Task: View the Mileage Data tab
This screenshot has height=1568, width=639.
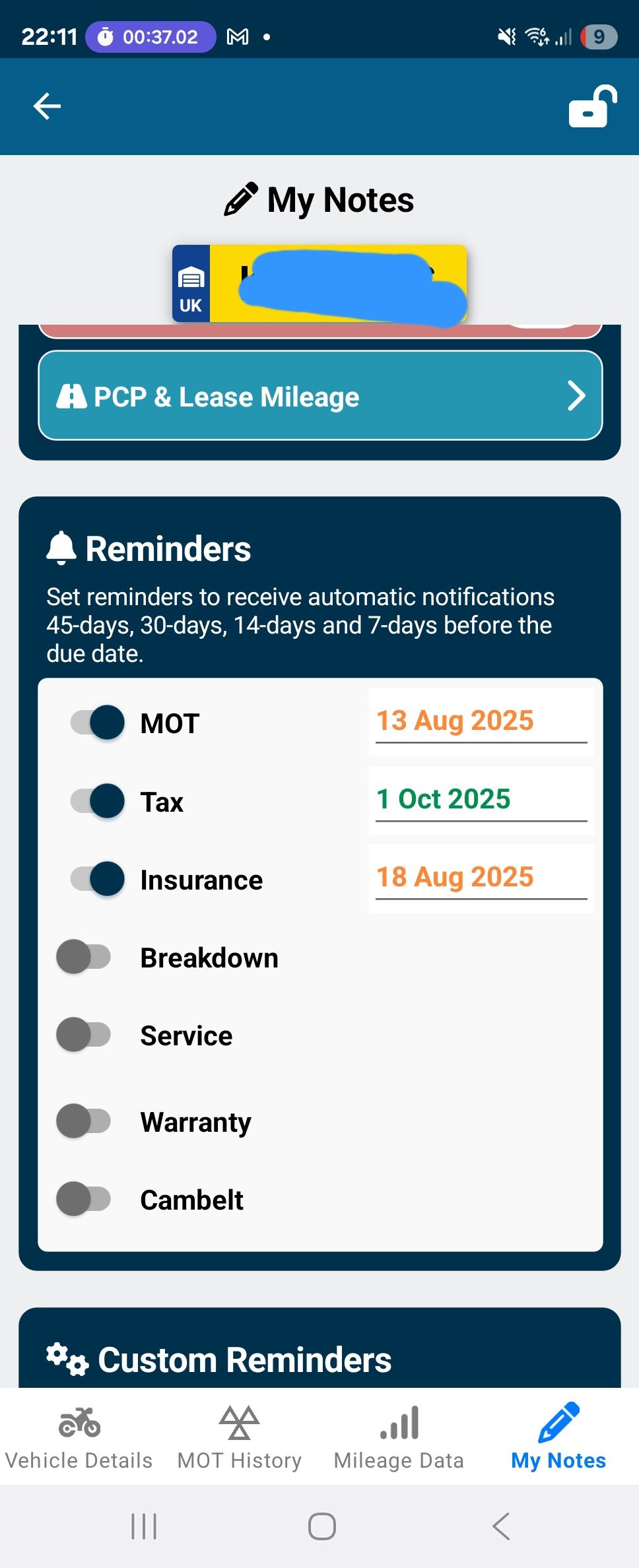Action: pos(399,1437)
